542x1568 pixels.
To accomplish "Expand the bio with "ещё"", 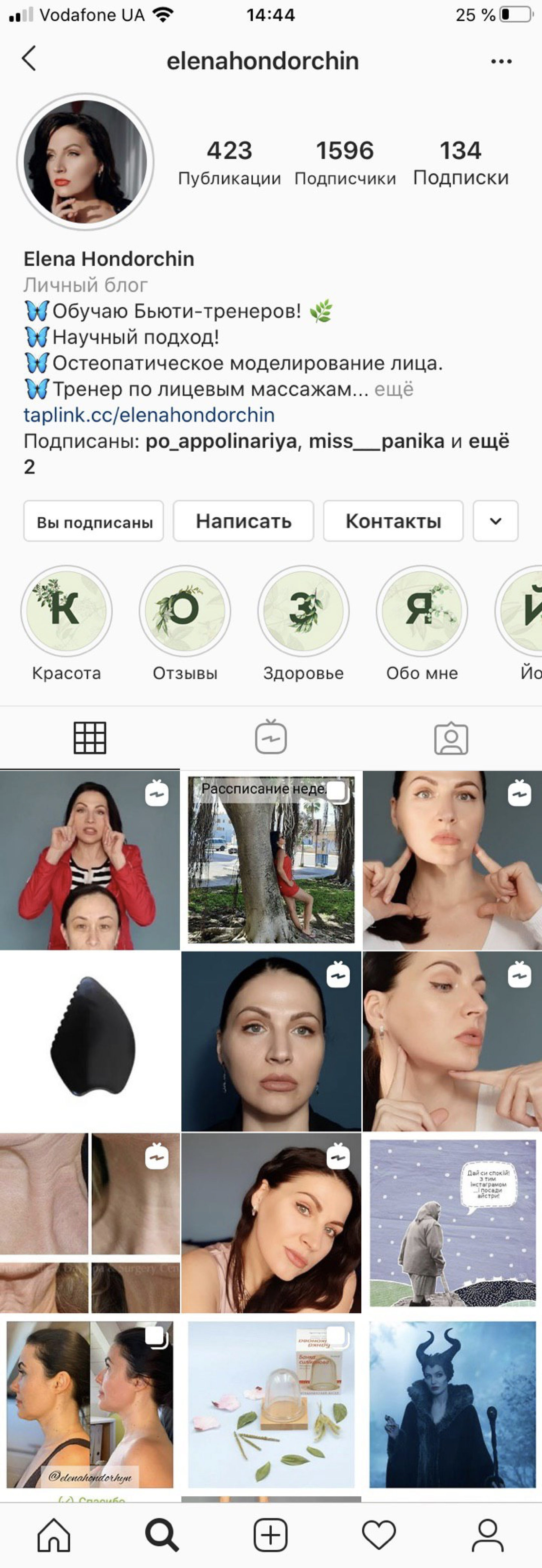I will pyautogui.click(x=394, y=389).
